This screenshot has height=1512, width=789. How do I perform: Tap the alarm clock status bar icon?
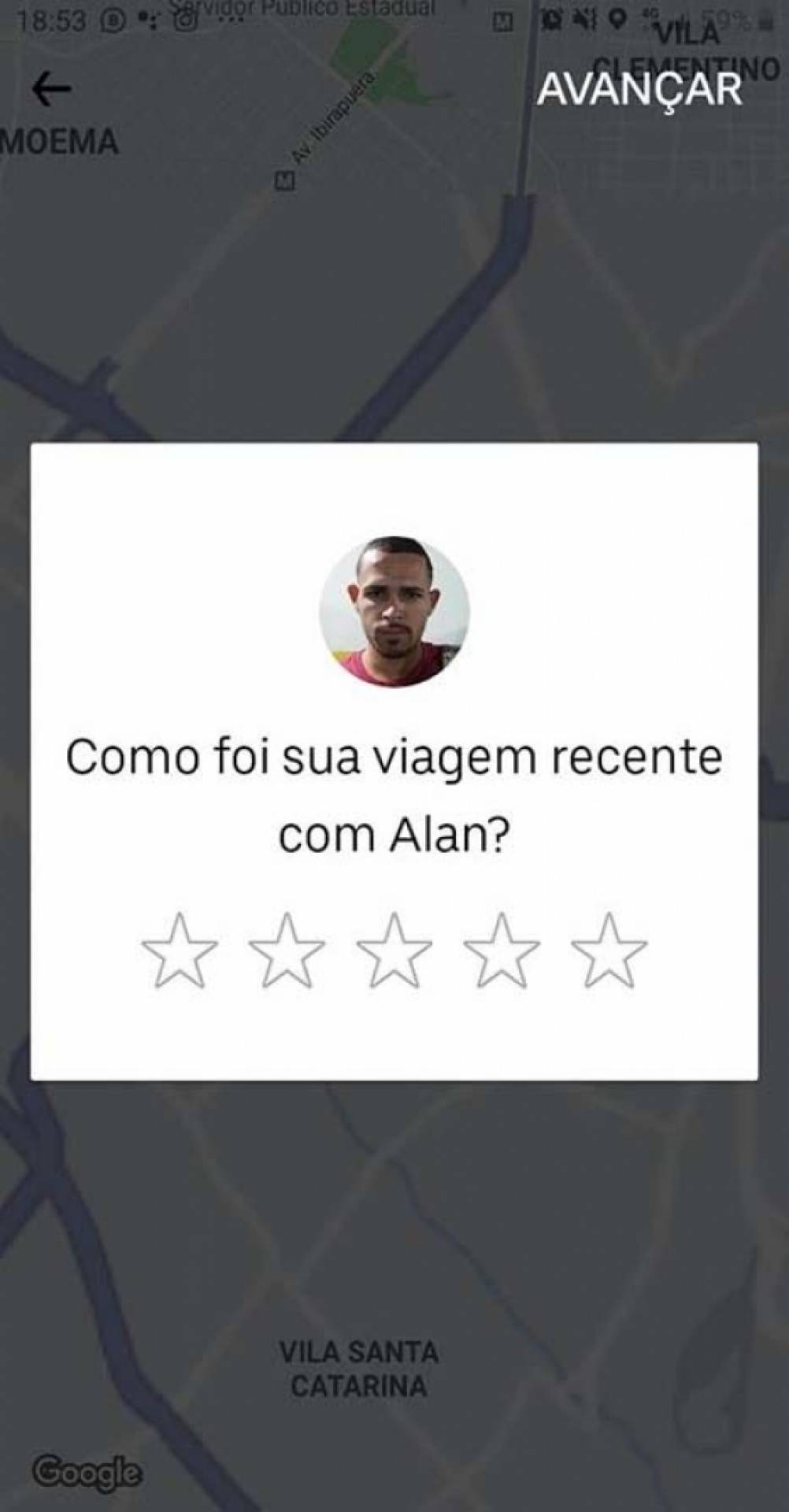[x=551, y=19]
